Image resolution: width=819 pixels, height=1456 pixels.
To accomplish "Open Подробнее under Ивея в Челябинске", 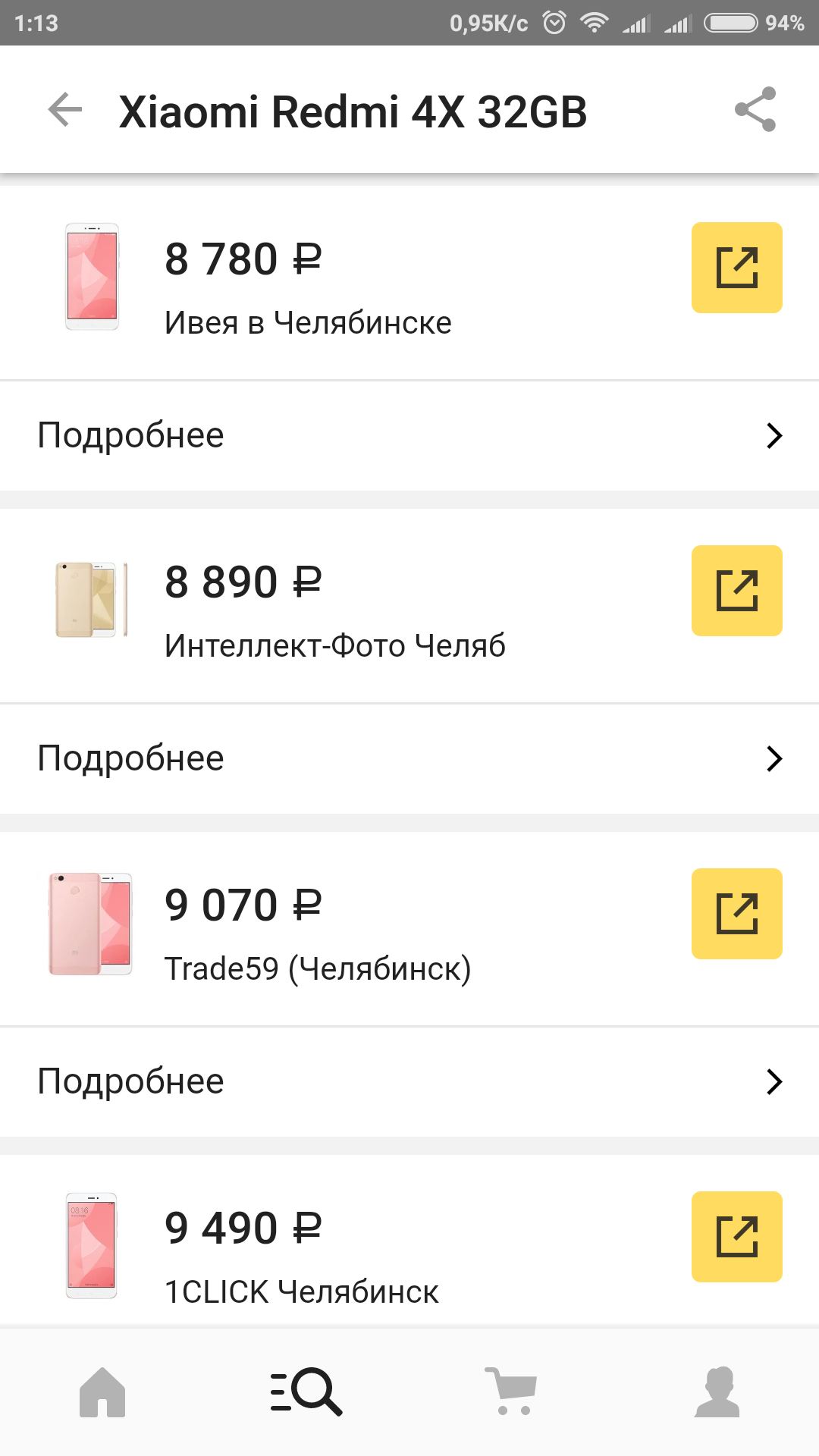I will pos(409,436).
